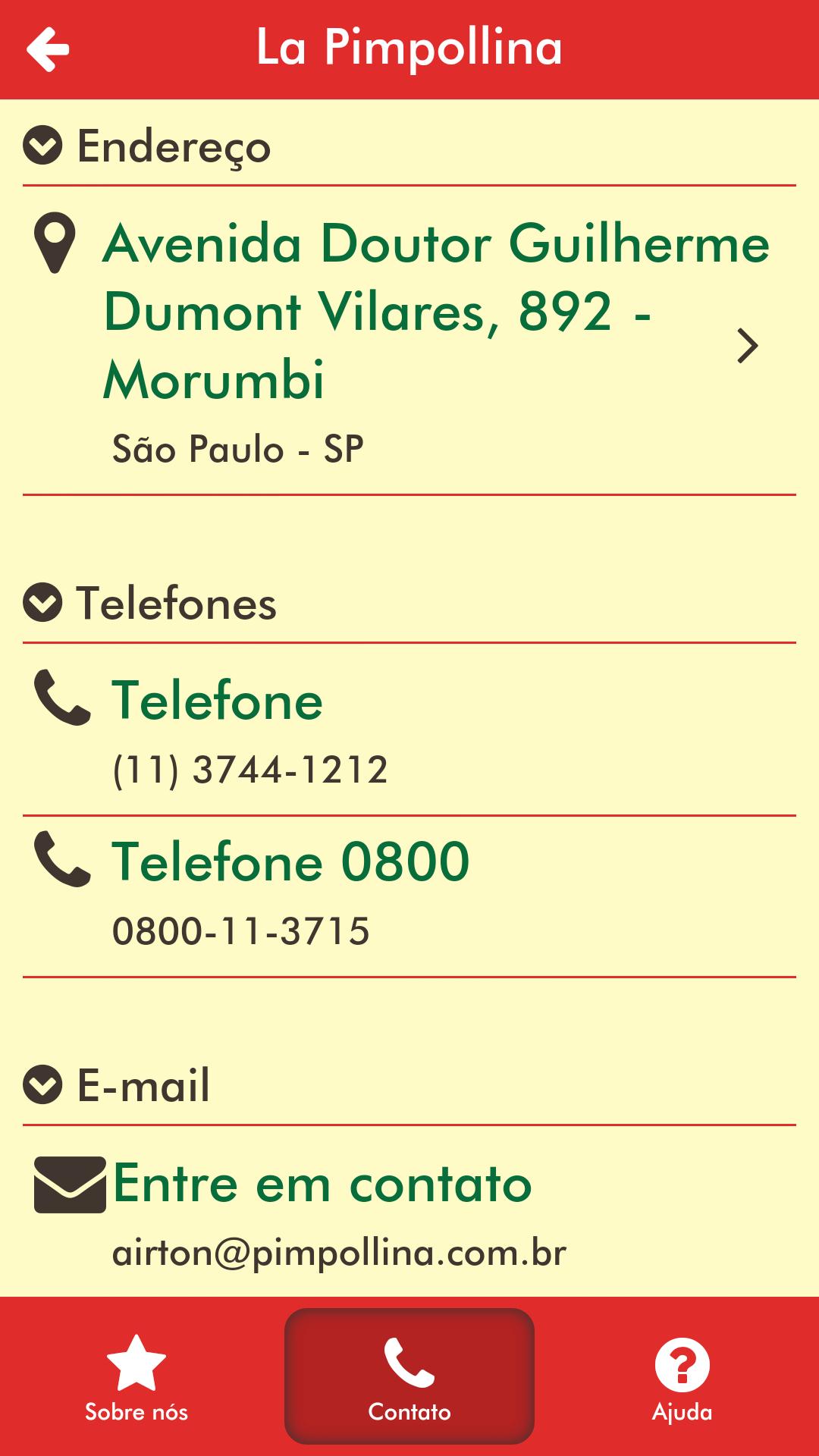Switch to the Sobre nós tab
The width and height of the screenshot is (819, 1456).
pyautogui.click(x=136, y=1376)
